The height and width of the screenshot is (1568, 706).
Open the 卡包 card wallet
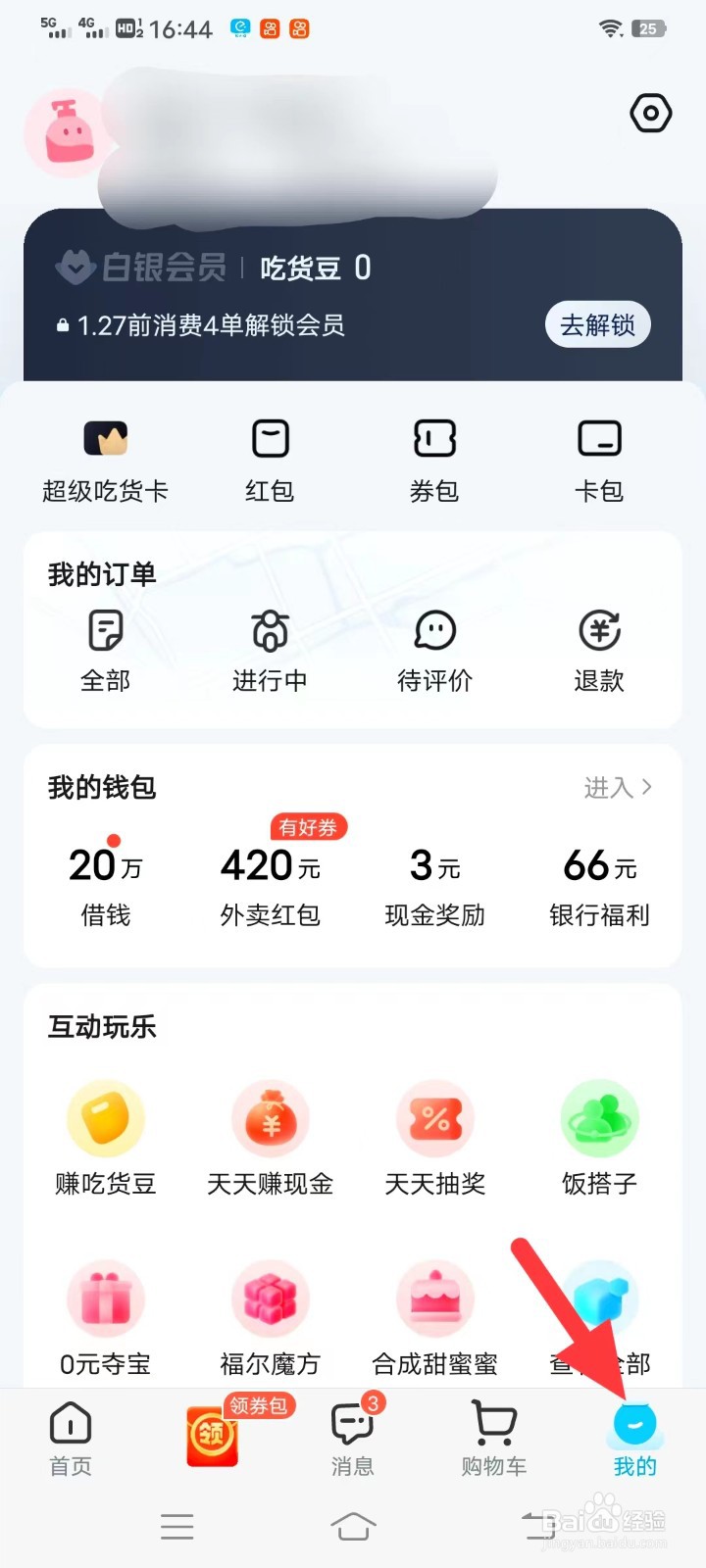pyautogui.click(x=599, y=459)
